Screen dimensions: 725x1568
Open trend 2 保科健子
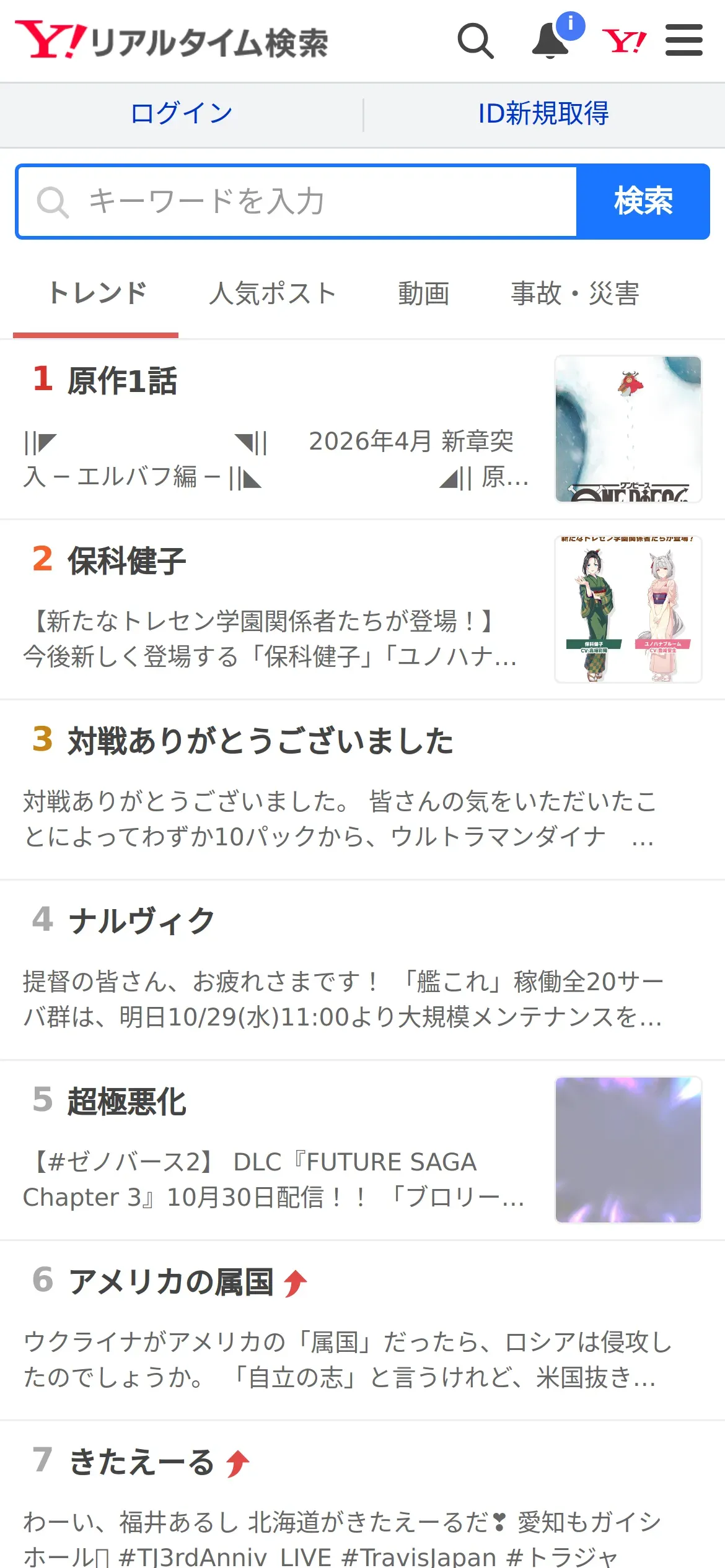(x=126, y=561)
